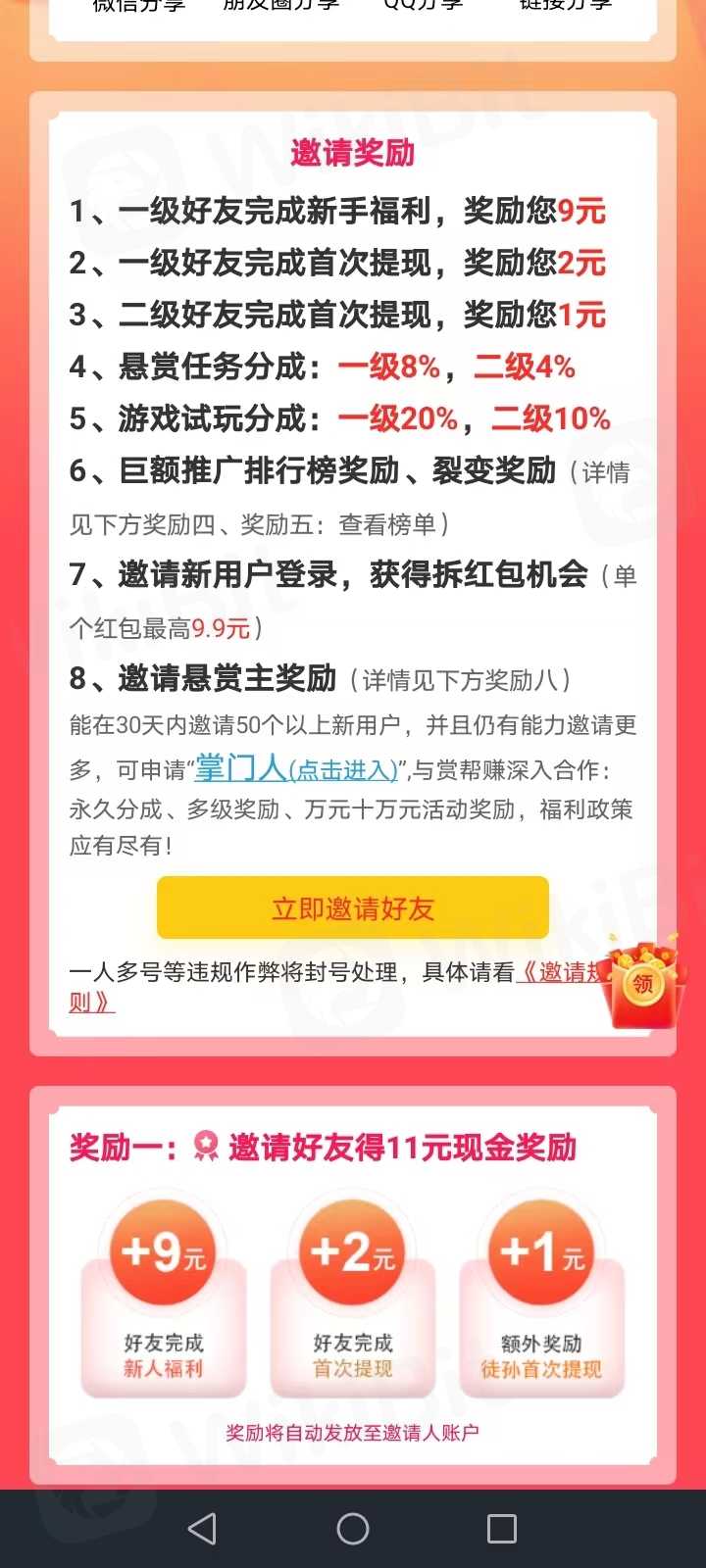Claim the floating red packet 领
This screenshot has height=1568, width=706.
(644, 981)
